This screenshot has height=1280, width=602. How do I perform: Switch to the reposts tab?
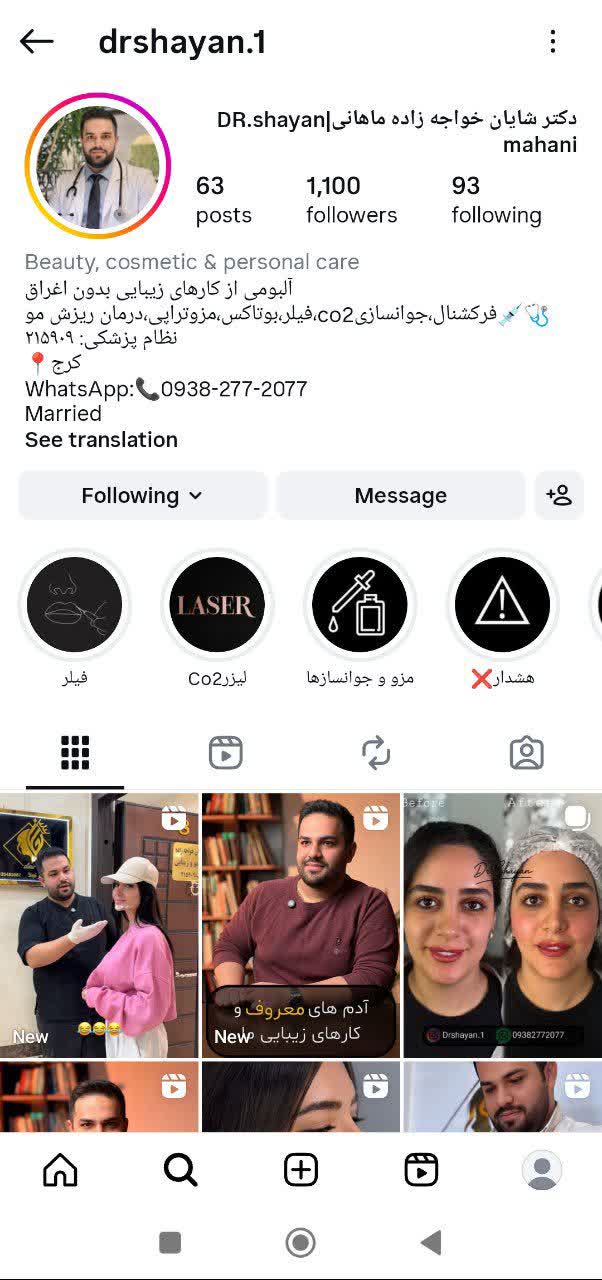coord(376,753)
